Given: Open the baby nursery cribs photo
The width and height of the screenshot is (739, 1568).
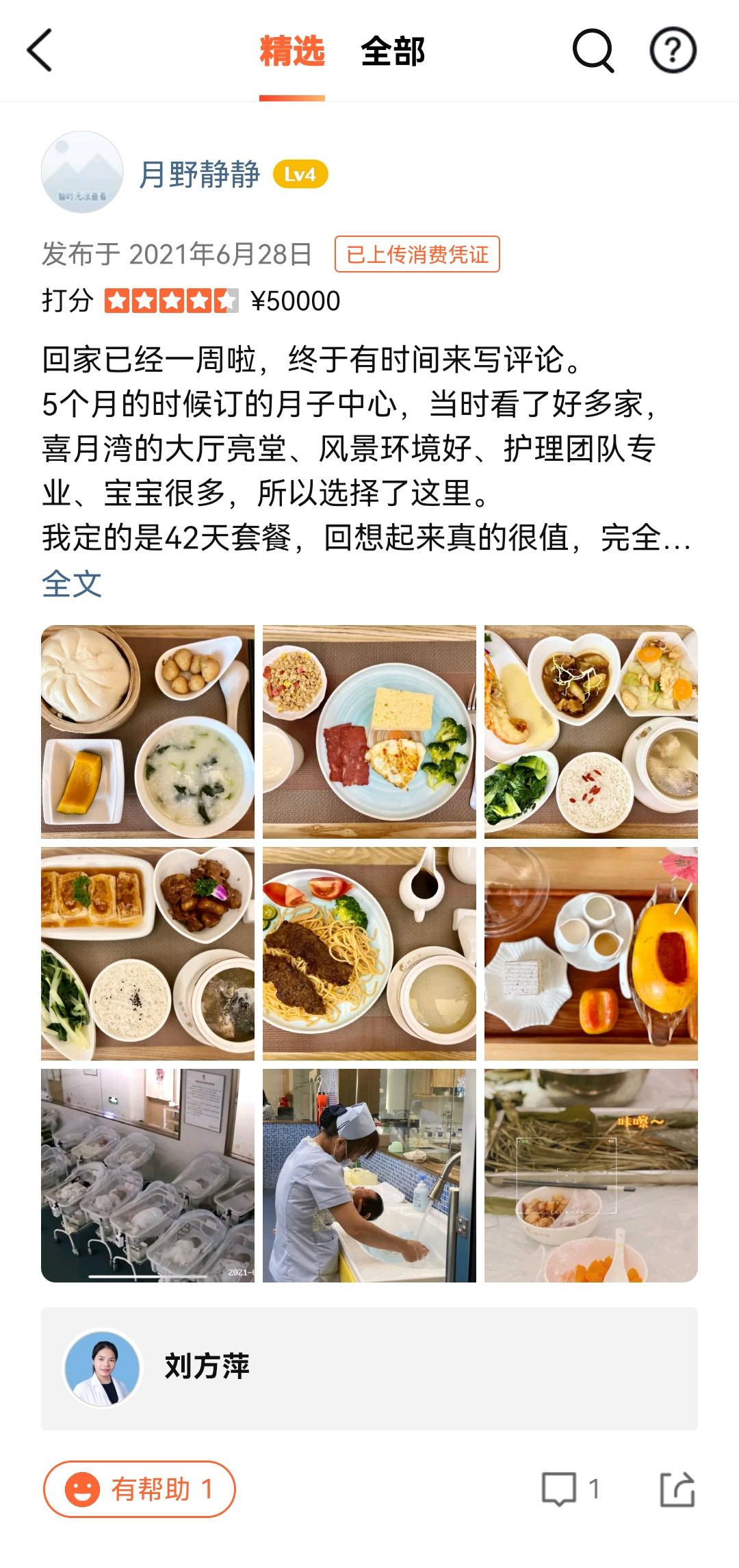Looking at the screenshot, I should [x=148, y=1175].
